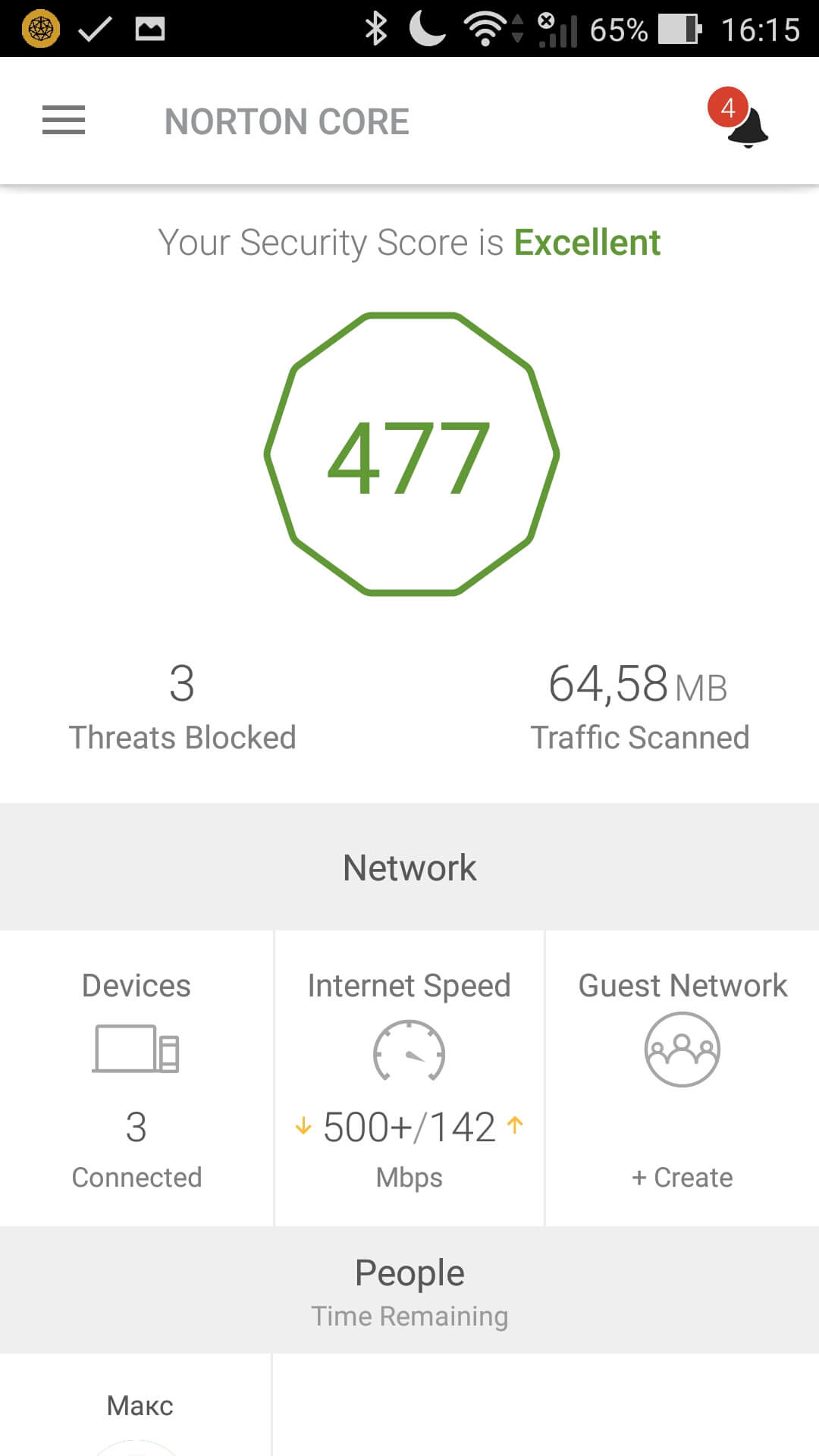Tap + Create to make a guest network
This screenshot has width=819, height=1456.
click(682, 1177)
